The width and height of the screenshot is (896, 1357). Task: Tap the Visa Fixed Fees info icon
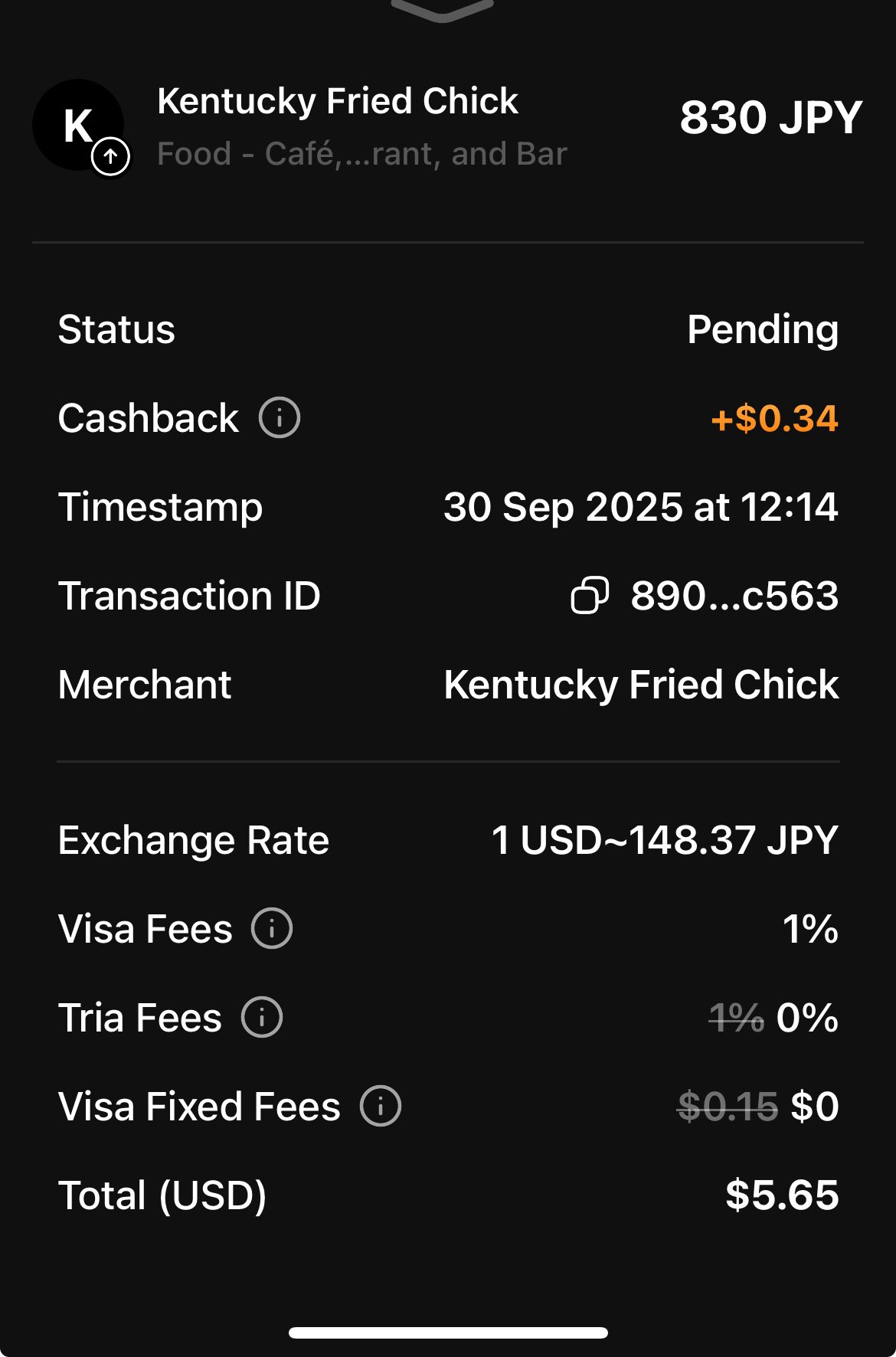point(381,1107)
